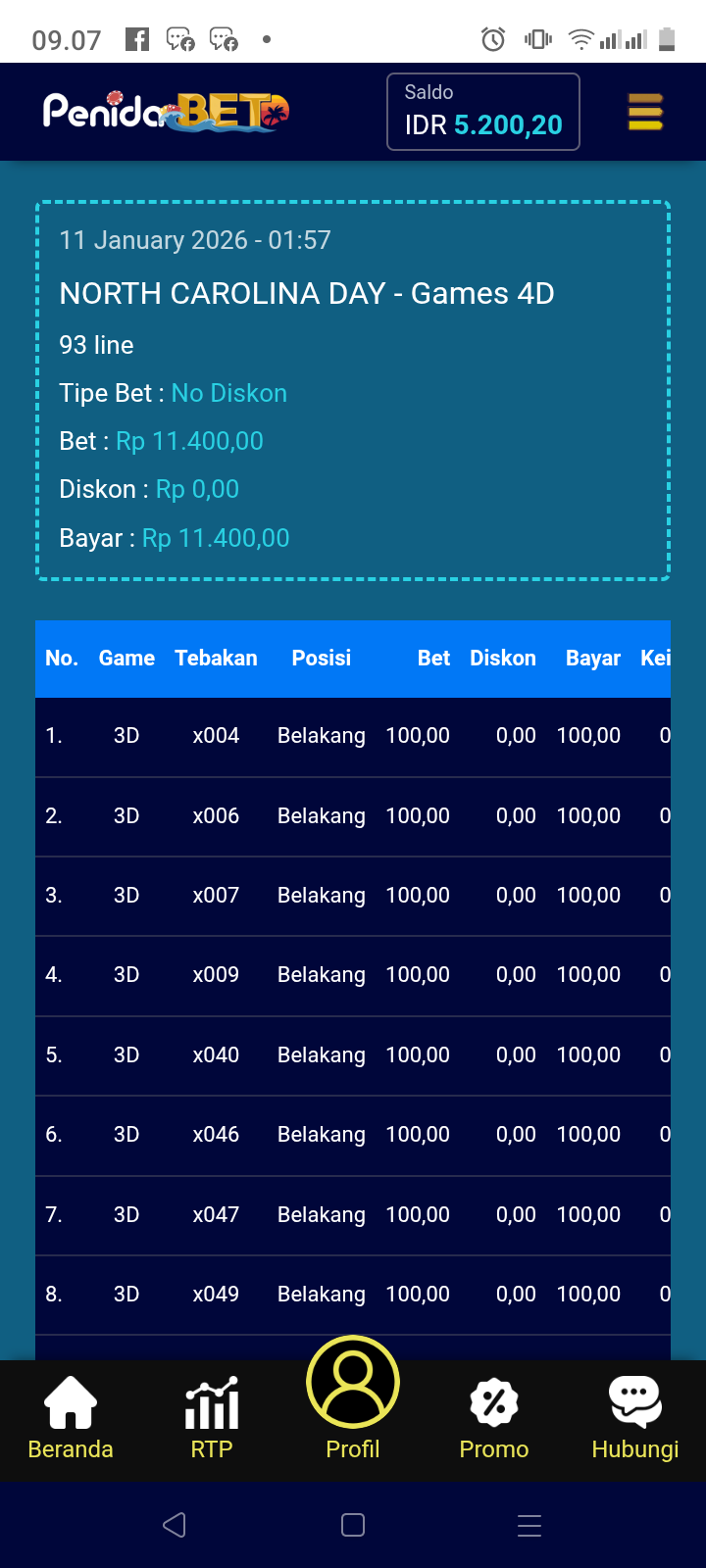Tap the PenidaBET logo
The image size is (706, 1568).
[x=166, y=112]
